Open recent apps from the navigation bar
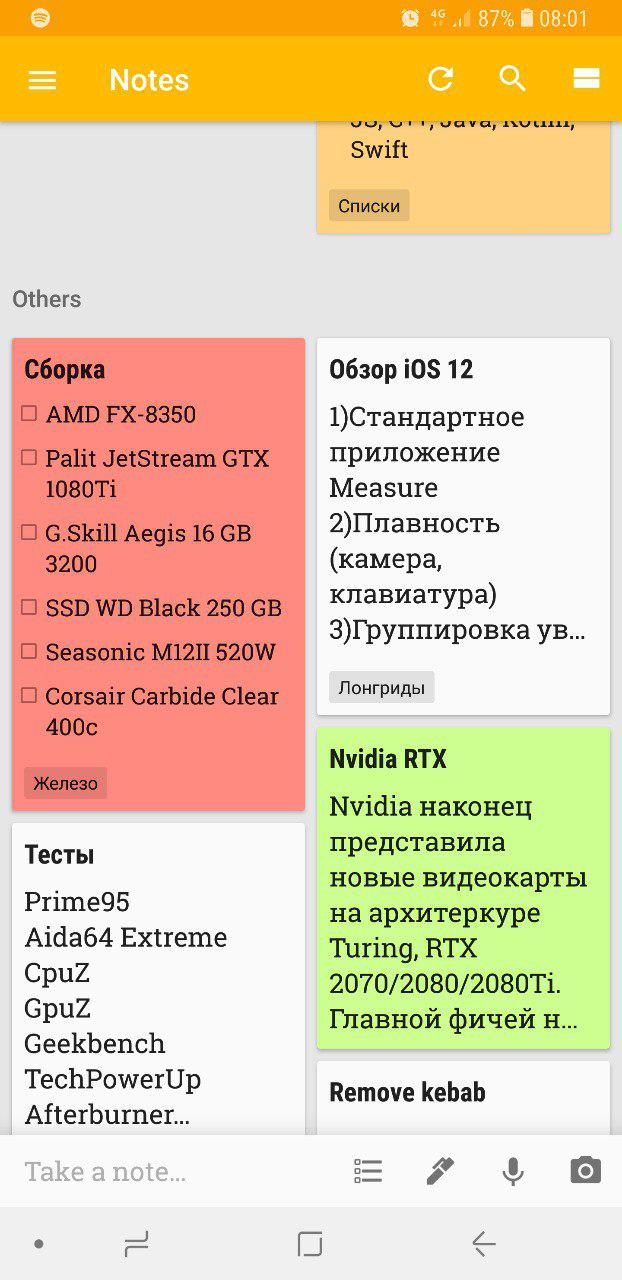622x1280 pixels. 136,1244
